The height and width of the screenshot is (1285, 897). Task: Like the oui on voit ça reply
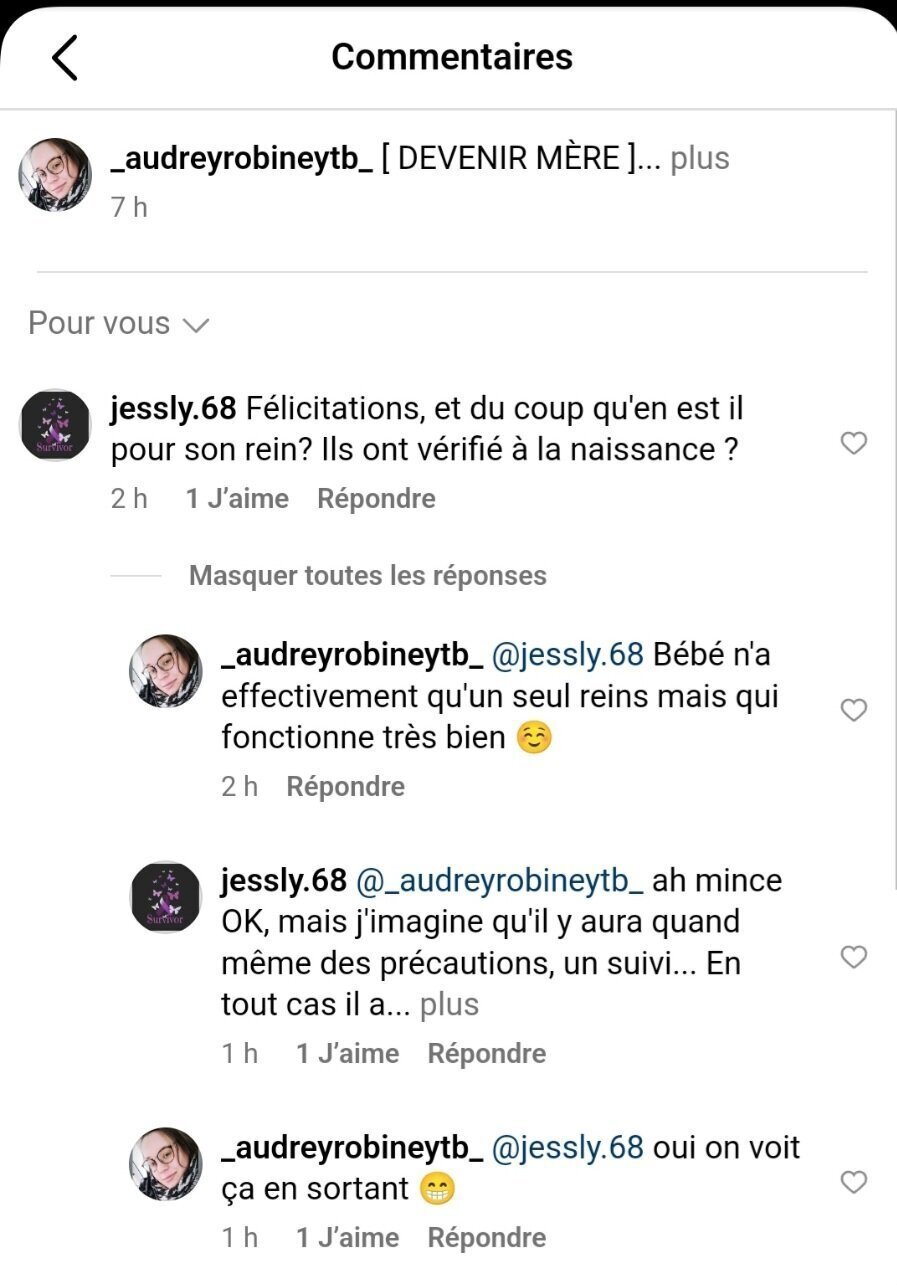point(853,1183)
